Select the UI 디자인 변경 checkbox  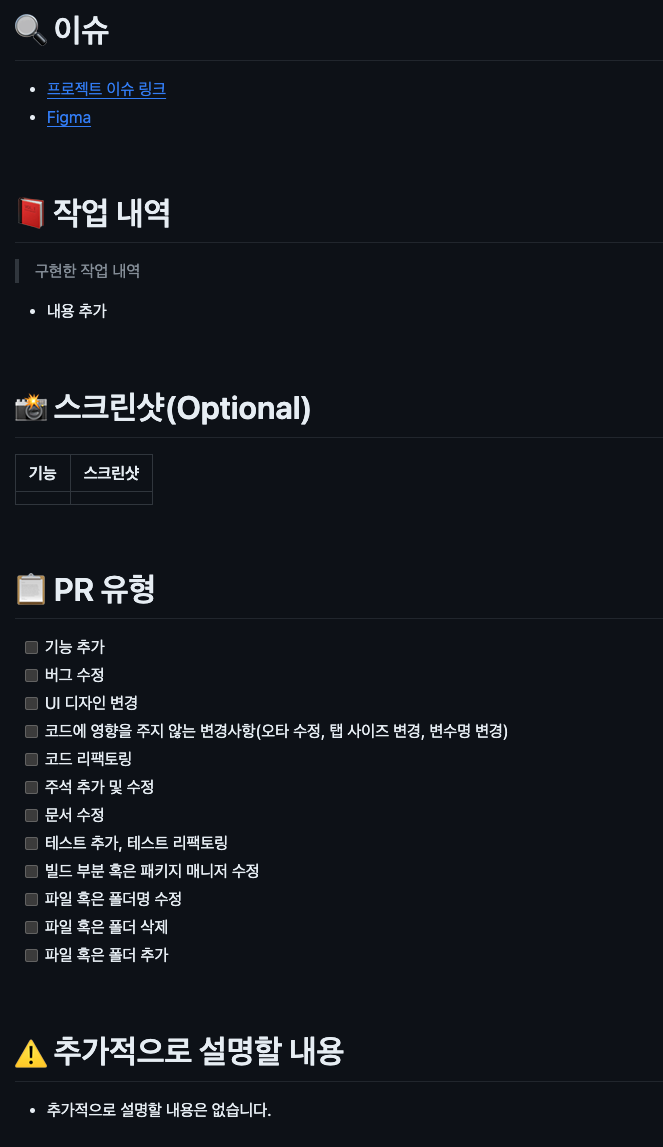tap(31, 703)
